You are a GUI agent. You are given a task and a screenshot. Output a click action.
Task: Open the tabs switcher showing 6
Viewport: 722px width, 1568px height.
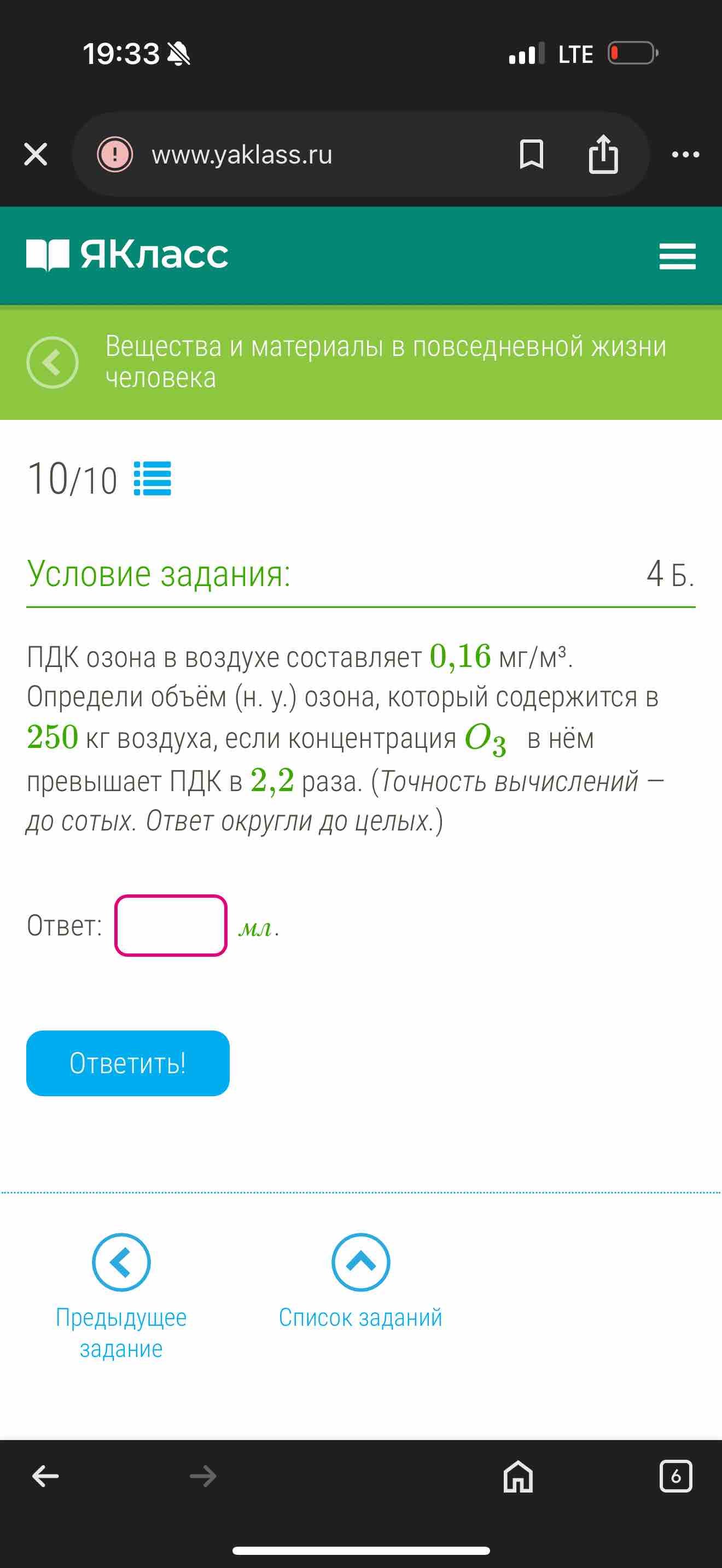tap(676, 1476)
